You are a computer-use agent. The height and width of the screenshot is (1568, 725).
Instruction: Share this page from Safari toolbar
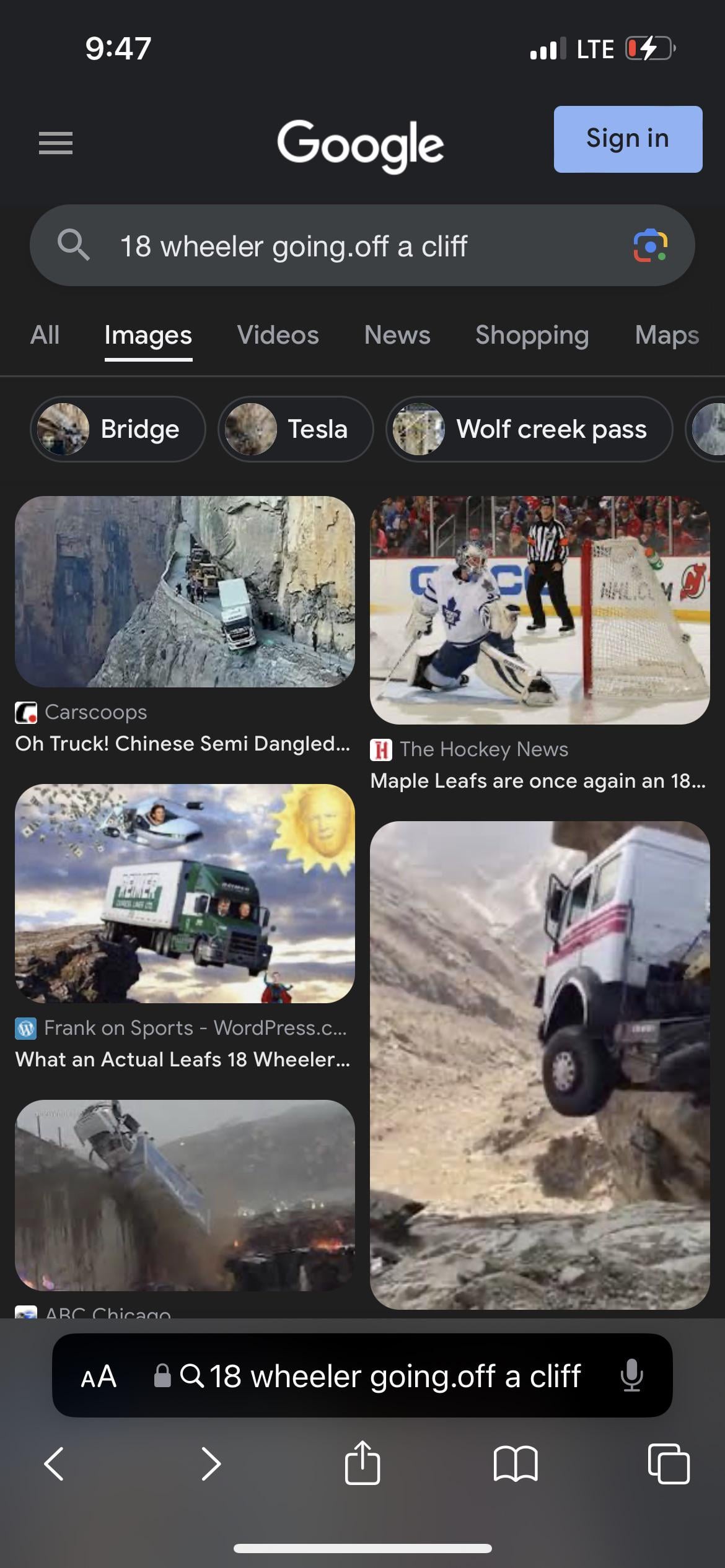[362, 1464]
